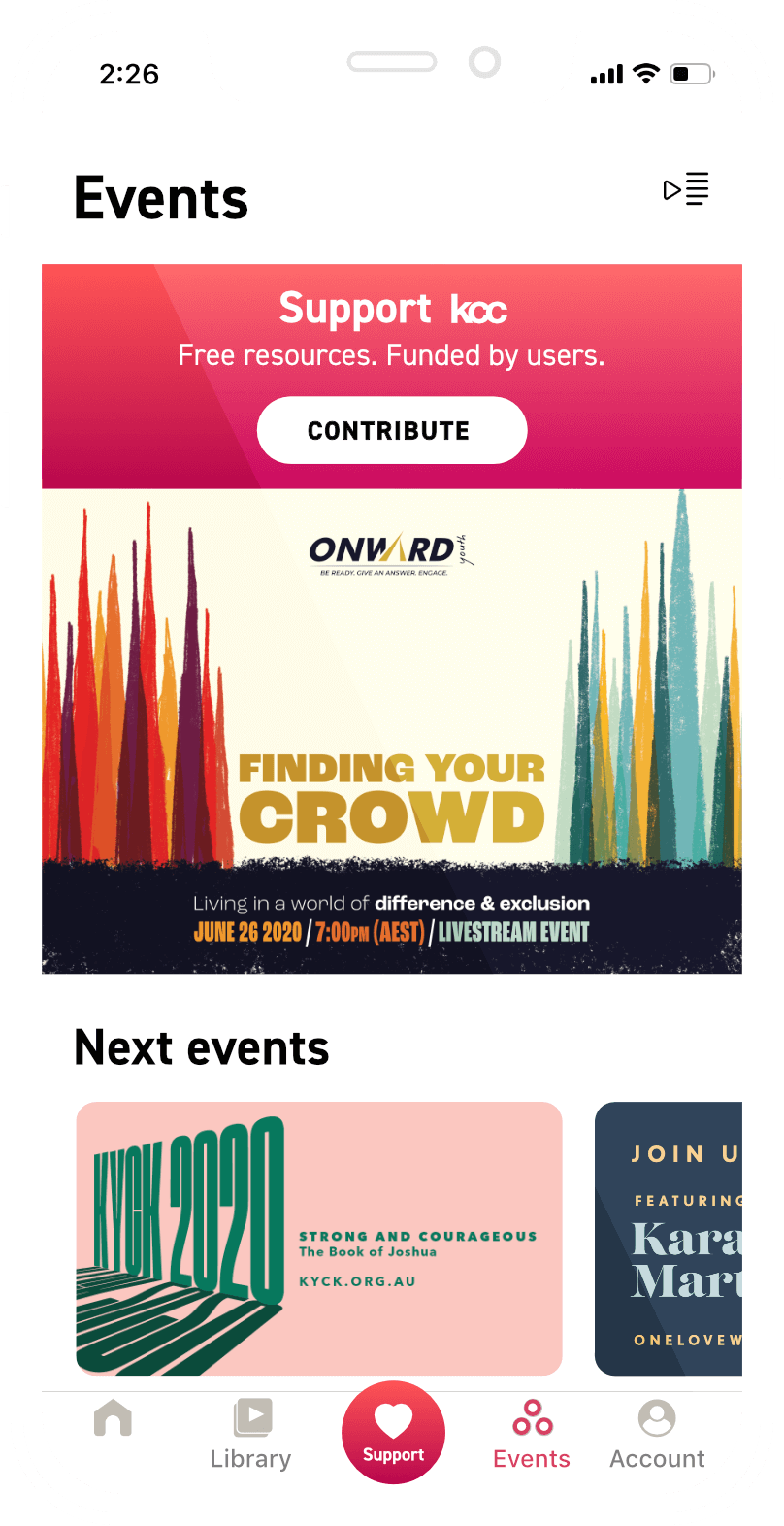Open the Account tab
784x1526 pixels.
point(657,1435)
